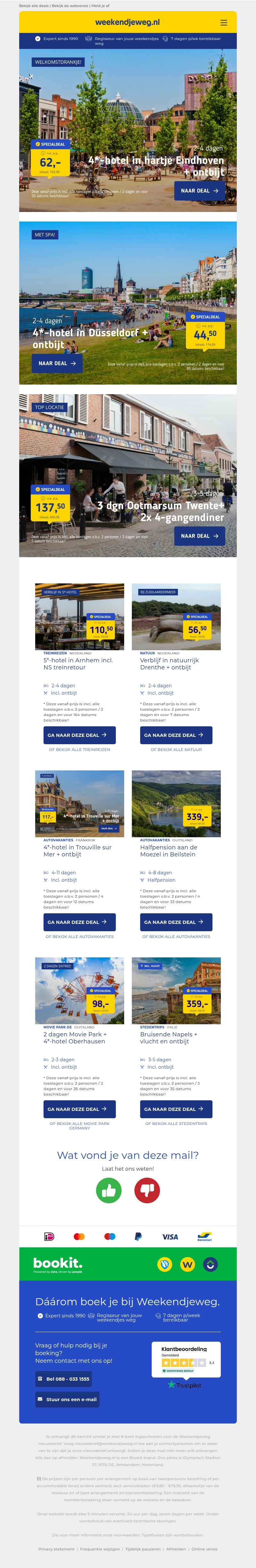Open the Napels stedentrip deal button
Image resolution: width=256 pixels, height=1568 pixels.
(176, 1108)
